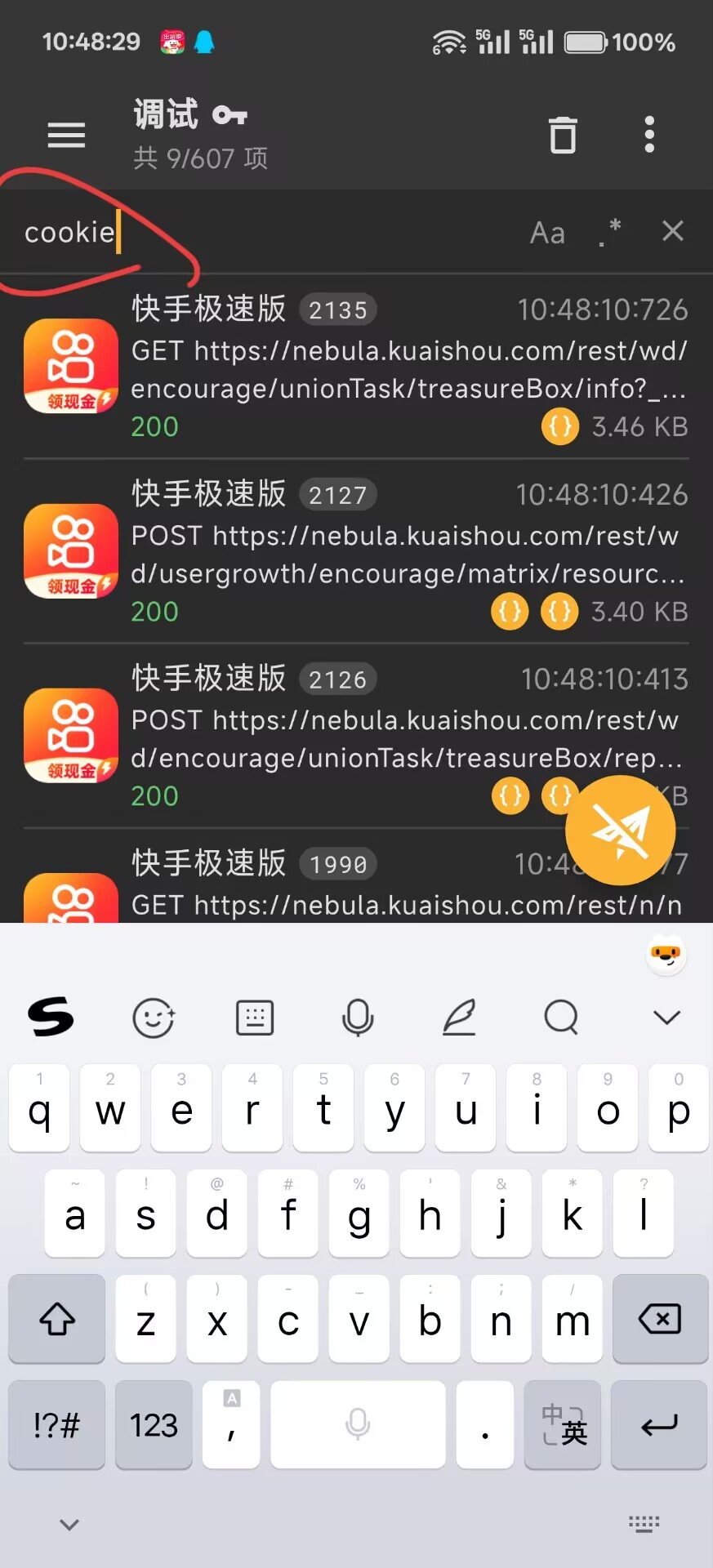
Task: Delete captured requests with trash icon
Action: click(563, 135)
